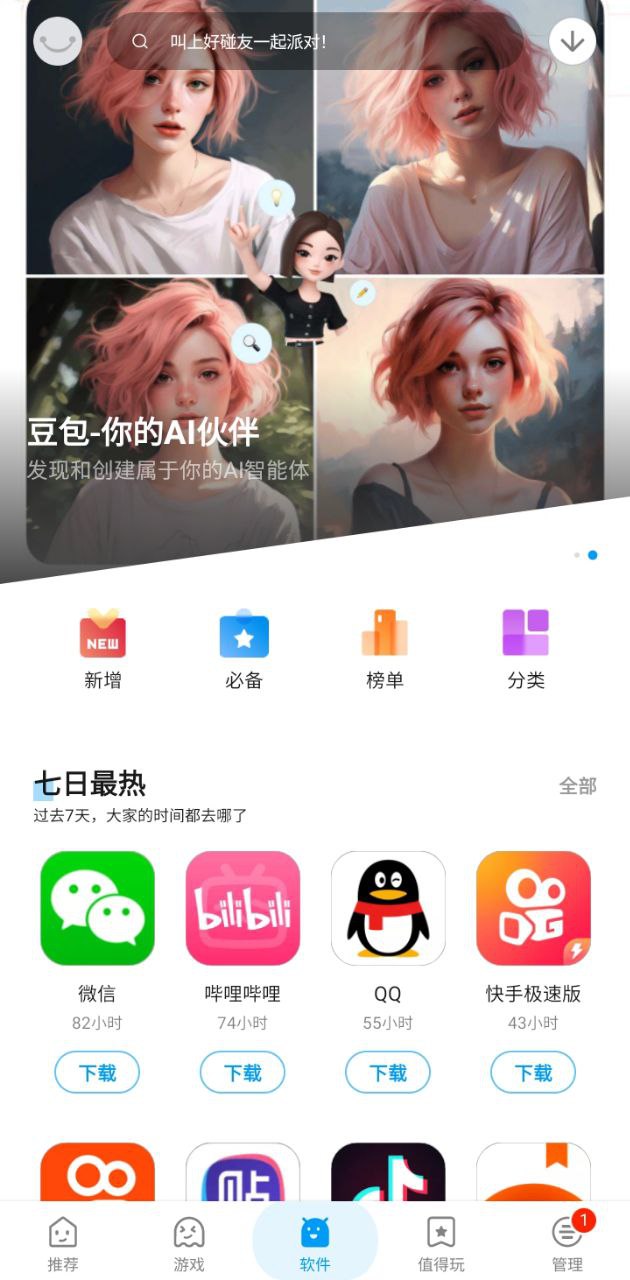Open the 必备 category

(244, 650)
